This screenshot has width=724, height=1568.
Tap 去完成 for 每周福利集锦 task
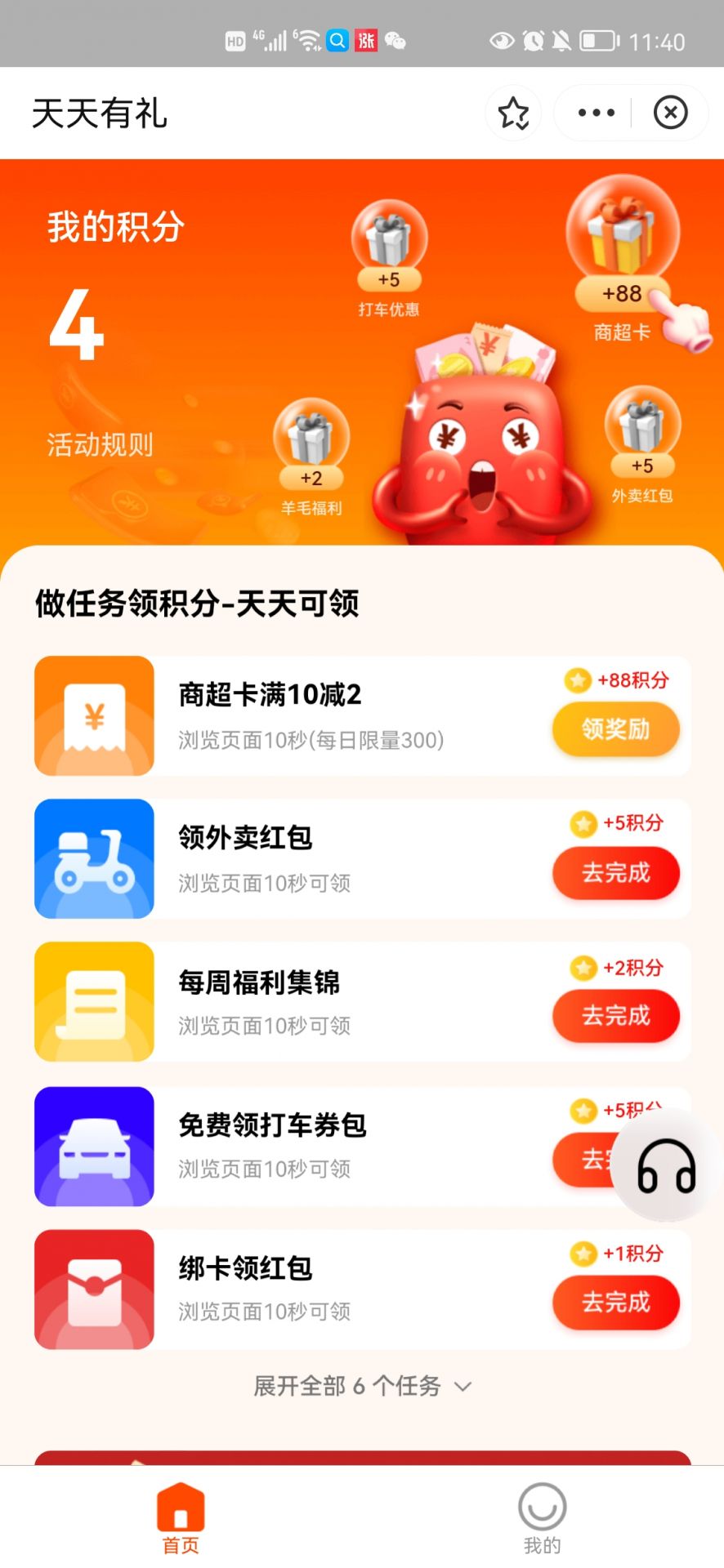(x=615, y=1016)
